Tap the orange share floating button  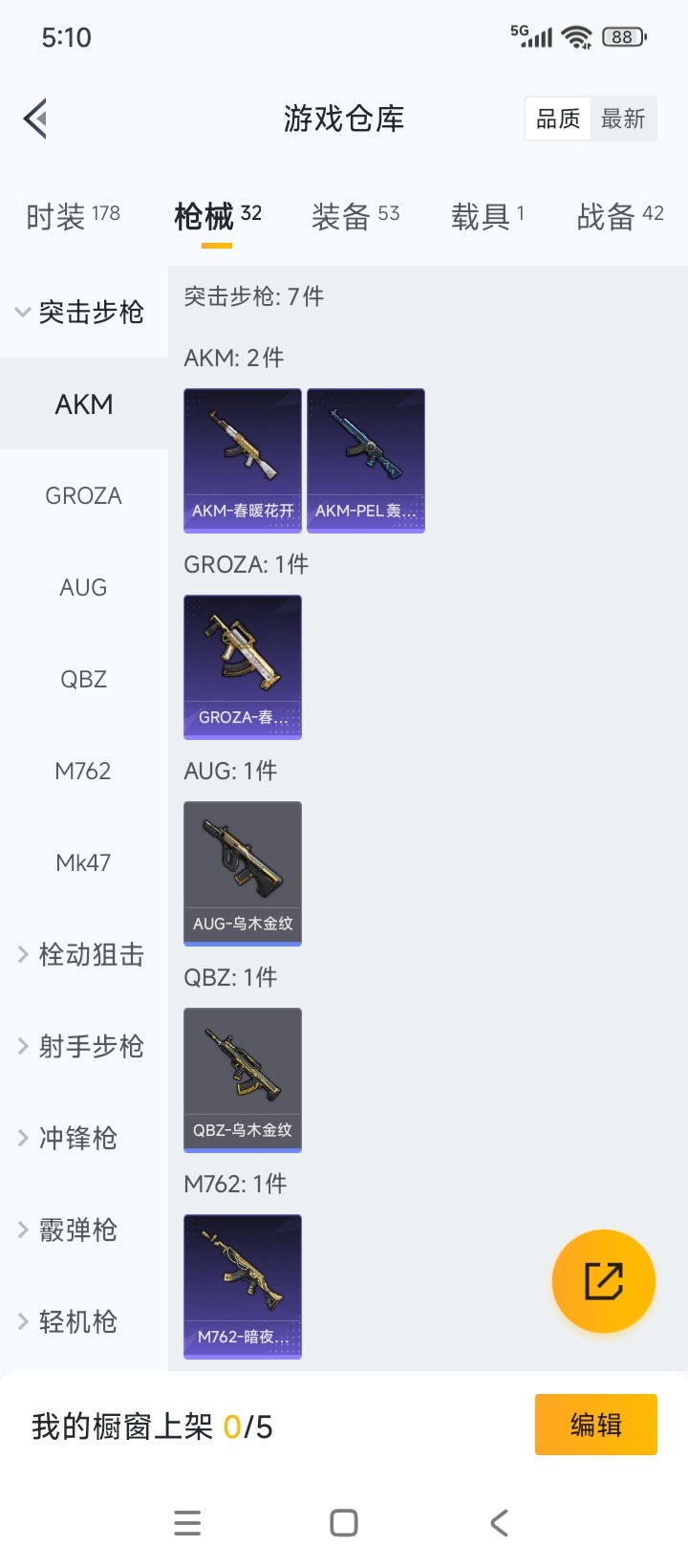click(603, 1281)
